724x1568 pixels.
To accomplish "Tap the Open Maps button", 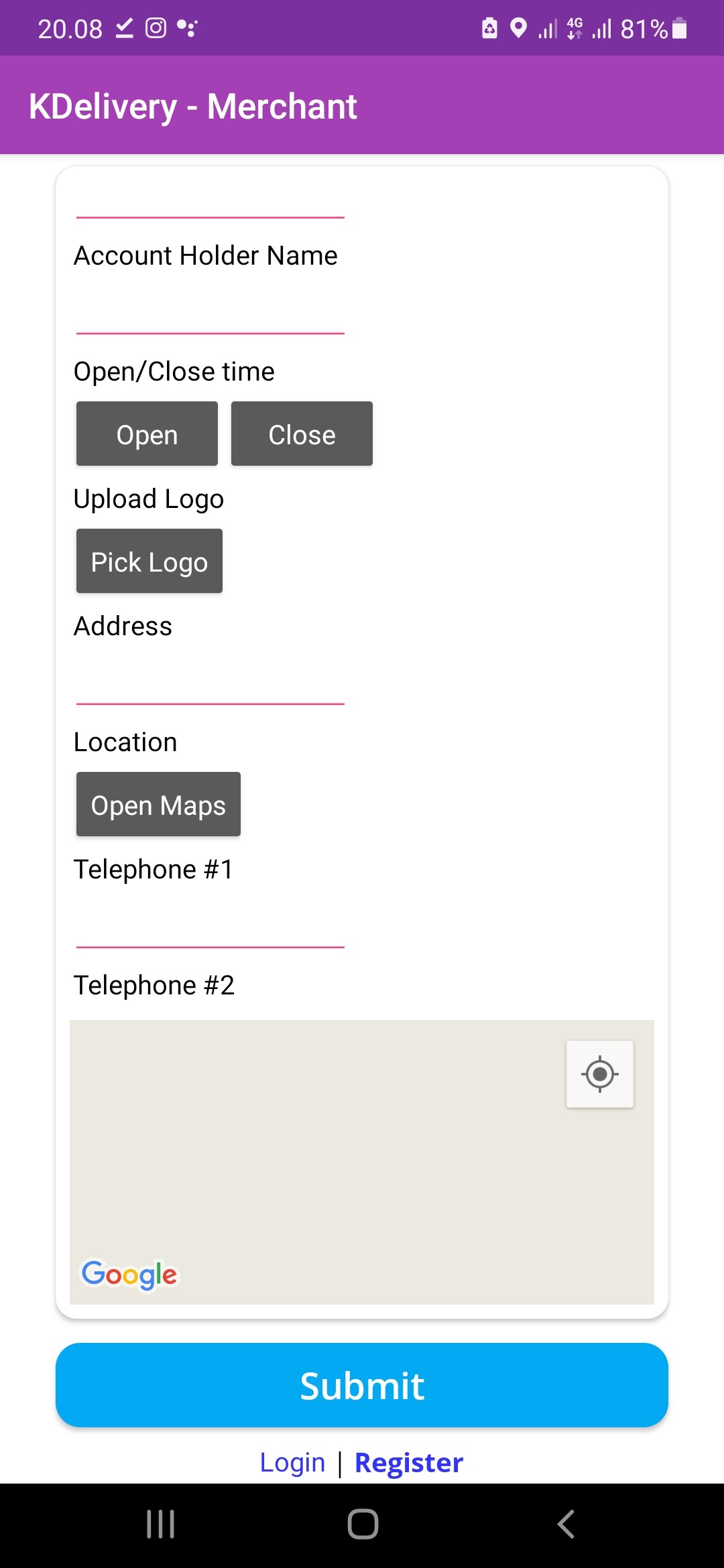I will (158, 805).
